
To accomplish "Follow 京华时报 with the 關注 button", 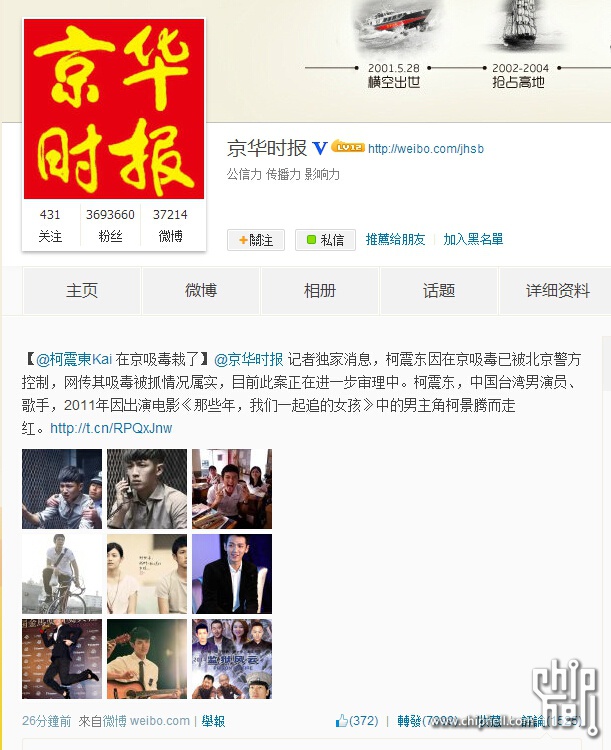I will pos(256,240).
